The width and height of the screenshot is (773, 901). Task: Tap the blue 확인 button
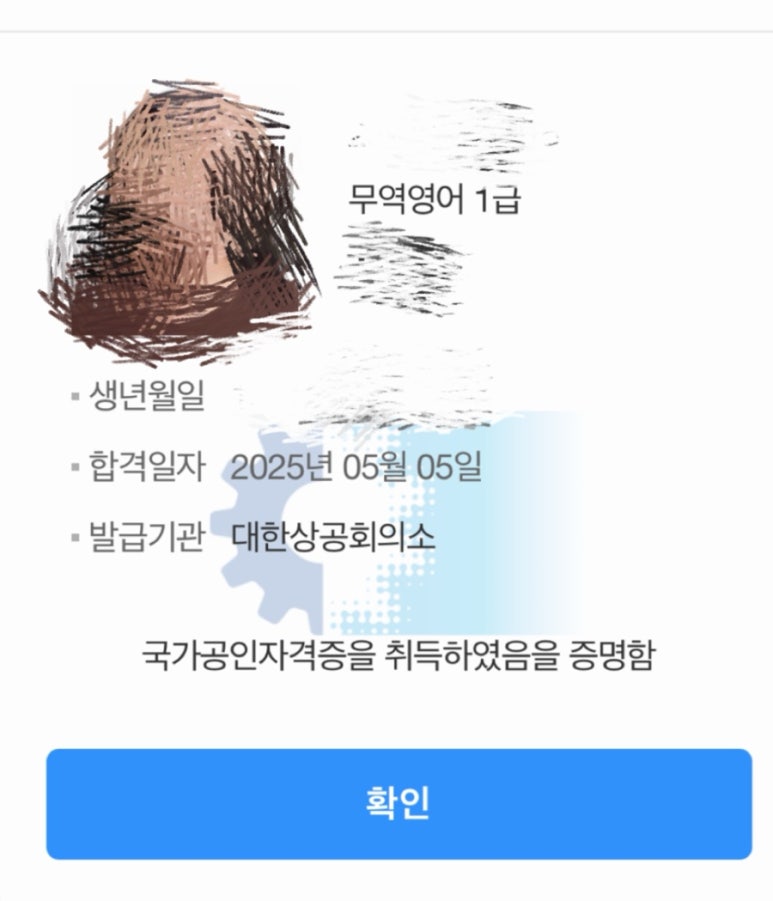click(x=398, y=804)
